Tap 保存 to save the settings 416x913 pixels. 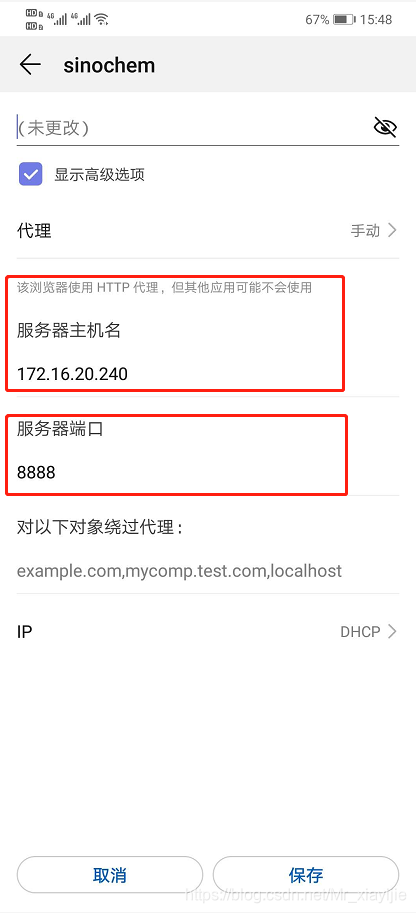(306, 875)
